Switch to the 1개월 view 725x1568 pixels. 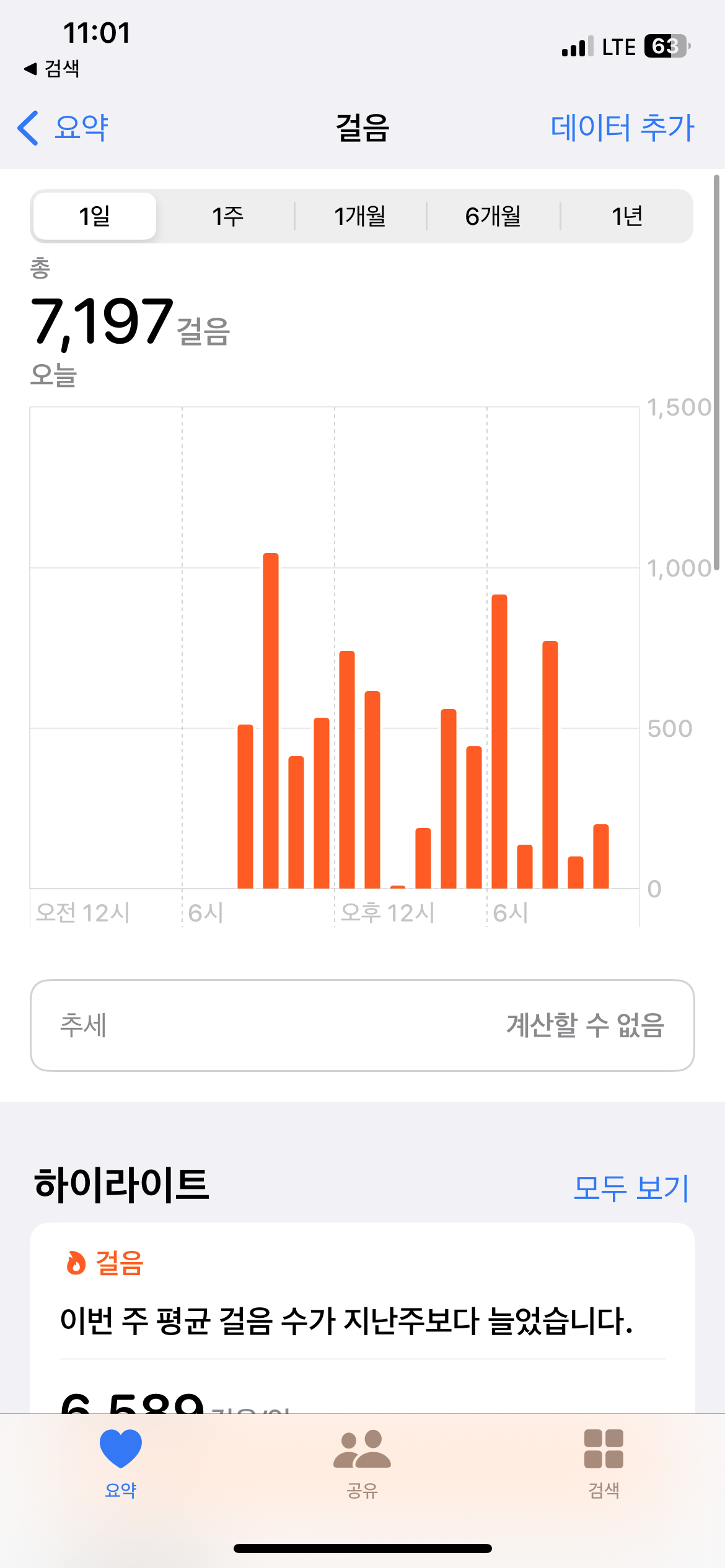point(360,216)
